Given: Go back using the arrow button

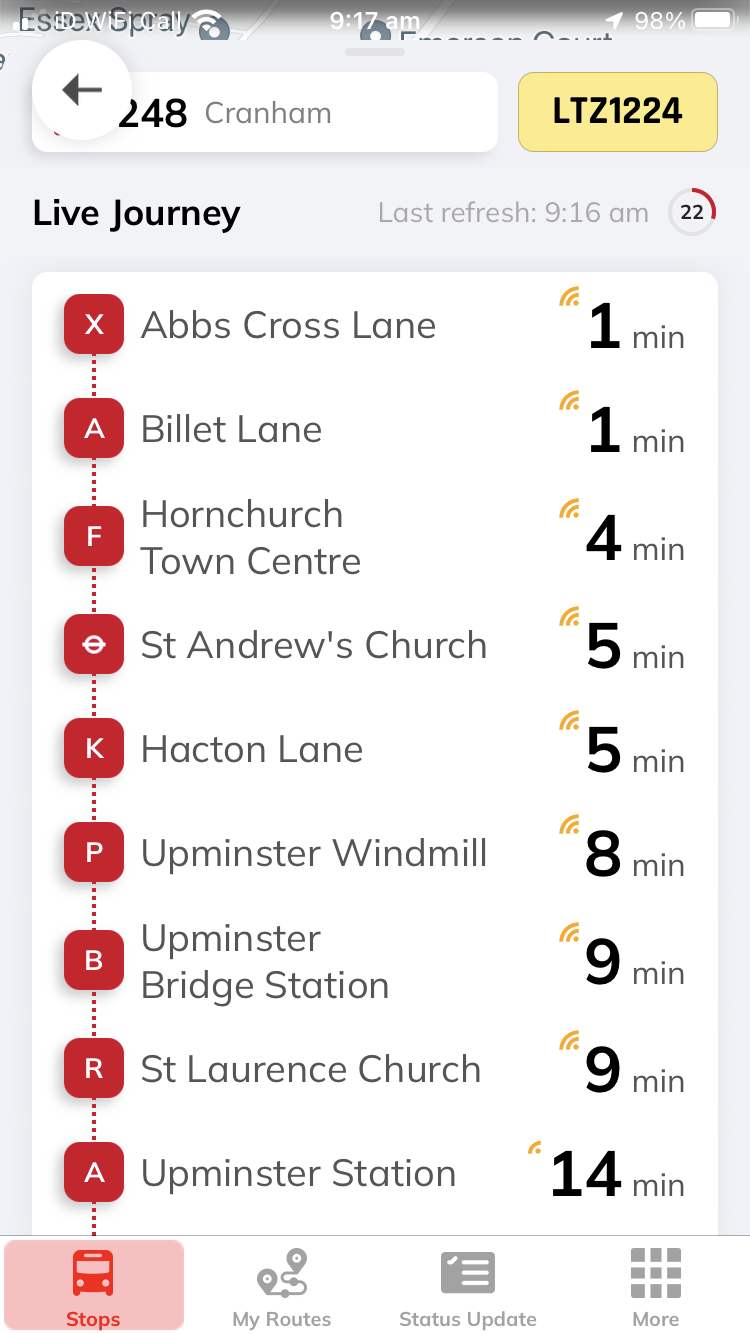Looking at the screenshot, I should click(x=82, y=90).
